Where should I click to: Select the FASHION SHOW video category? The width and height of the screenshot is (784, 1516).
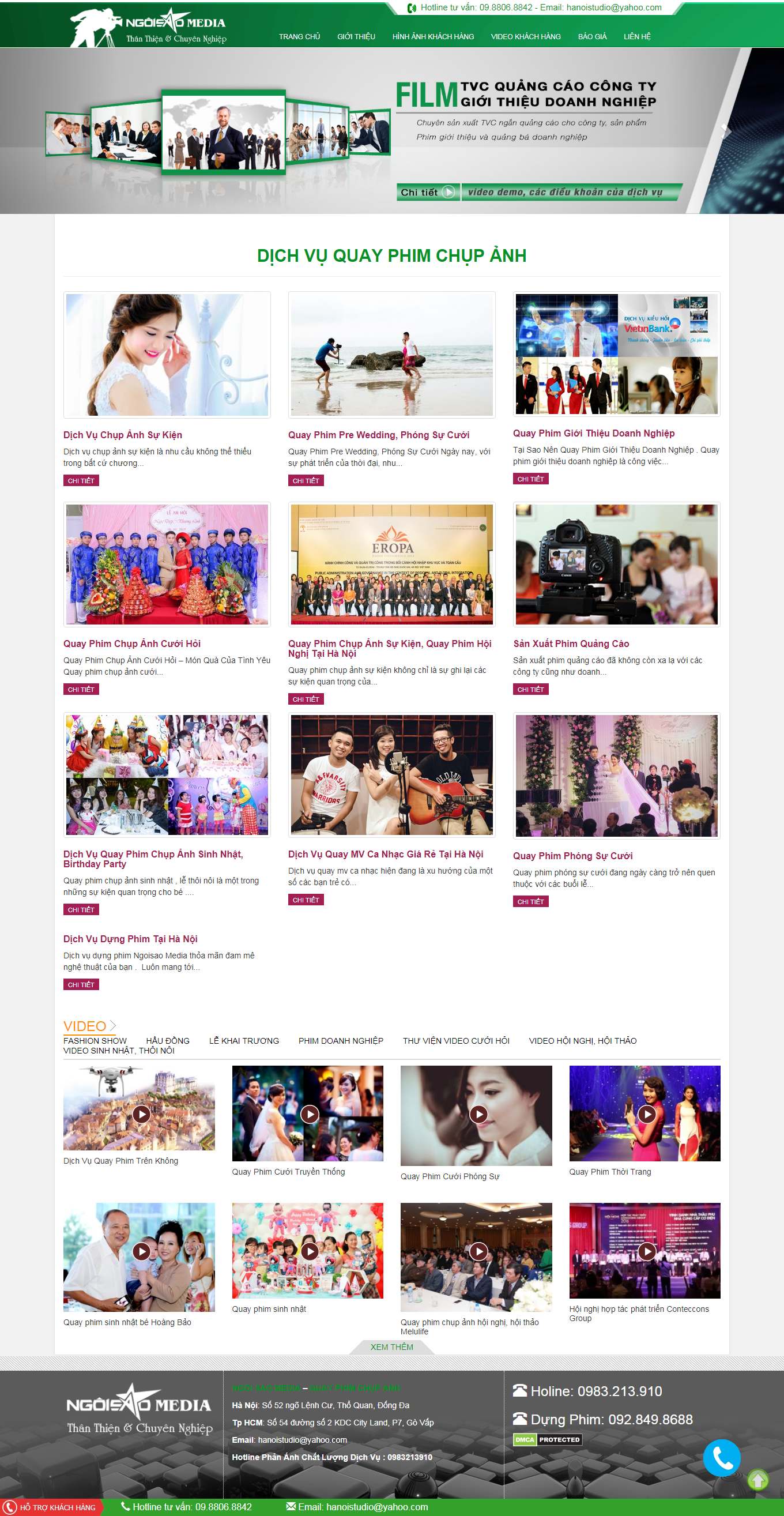(95, 1040)
